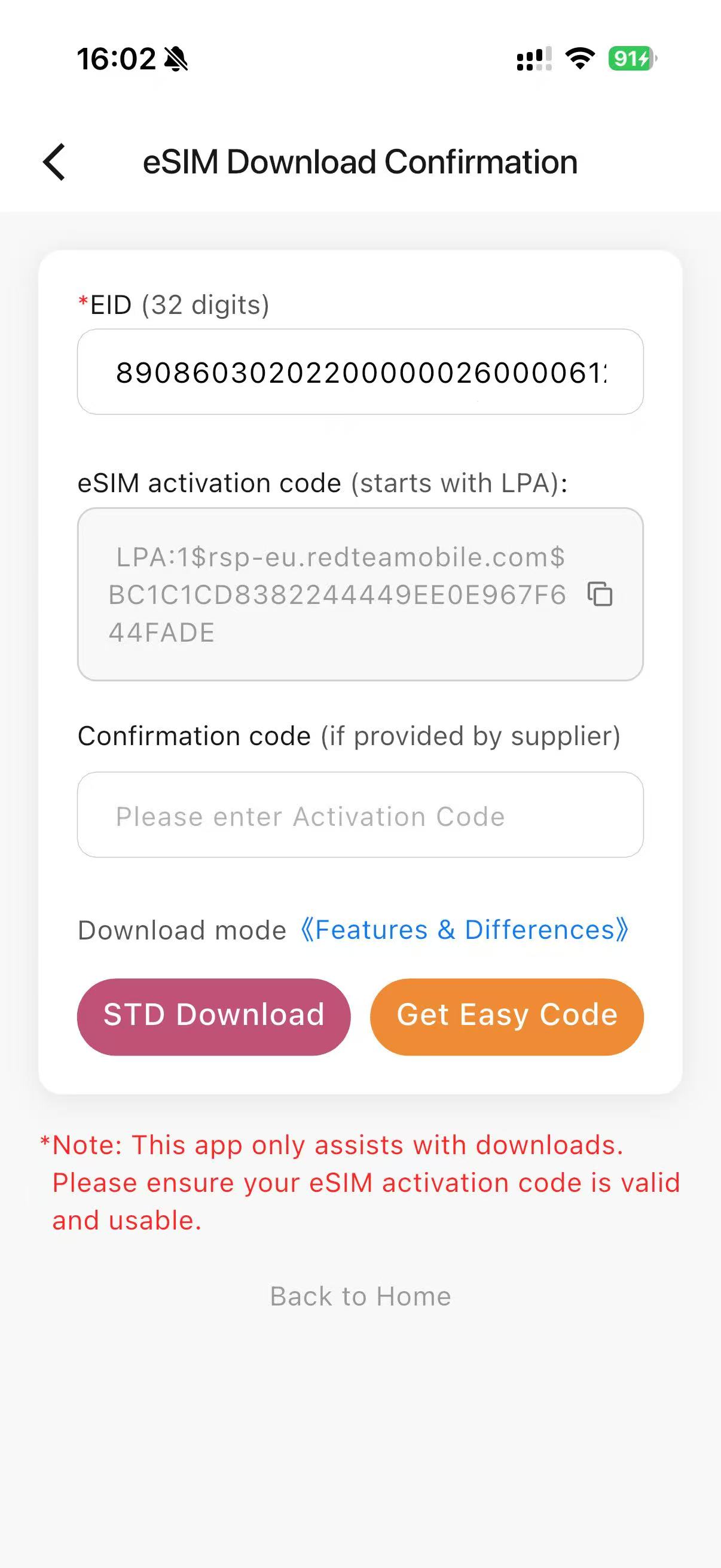Go back using the top-left arrow

coord(54,162)
